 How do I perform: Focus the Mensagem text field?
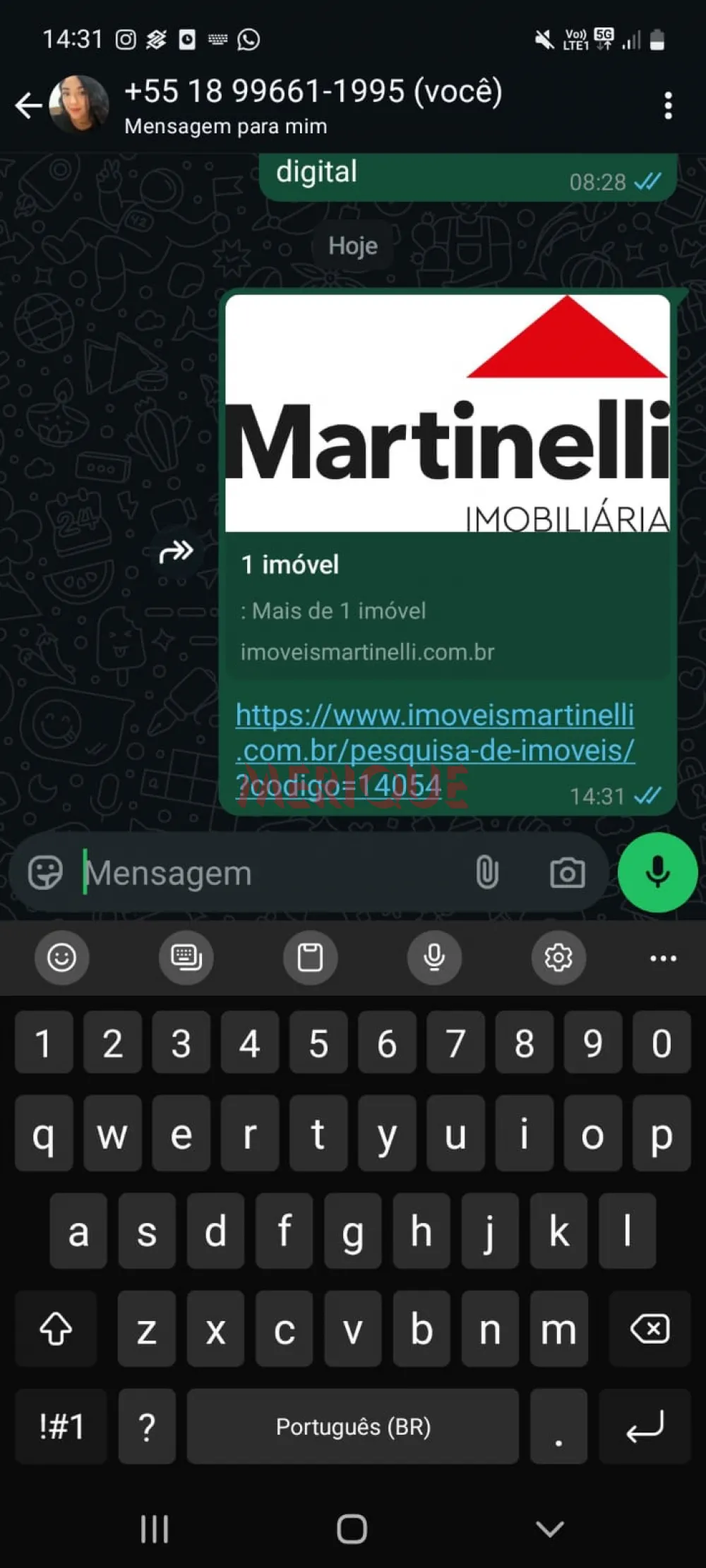point(268,873)
